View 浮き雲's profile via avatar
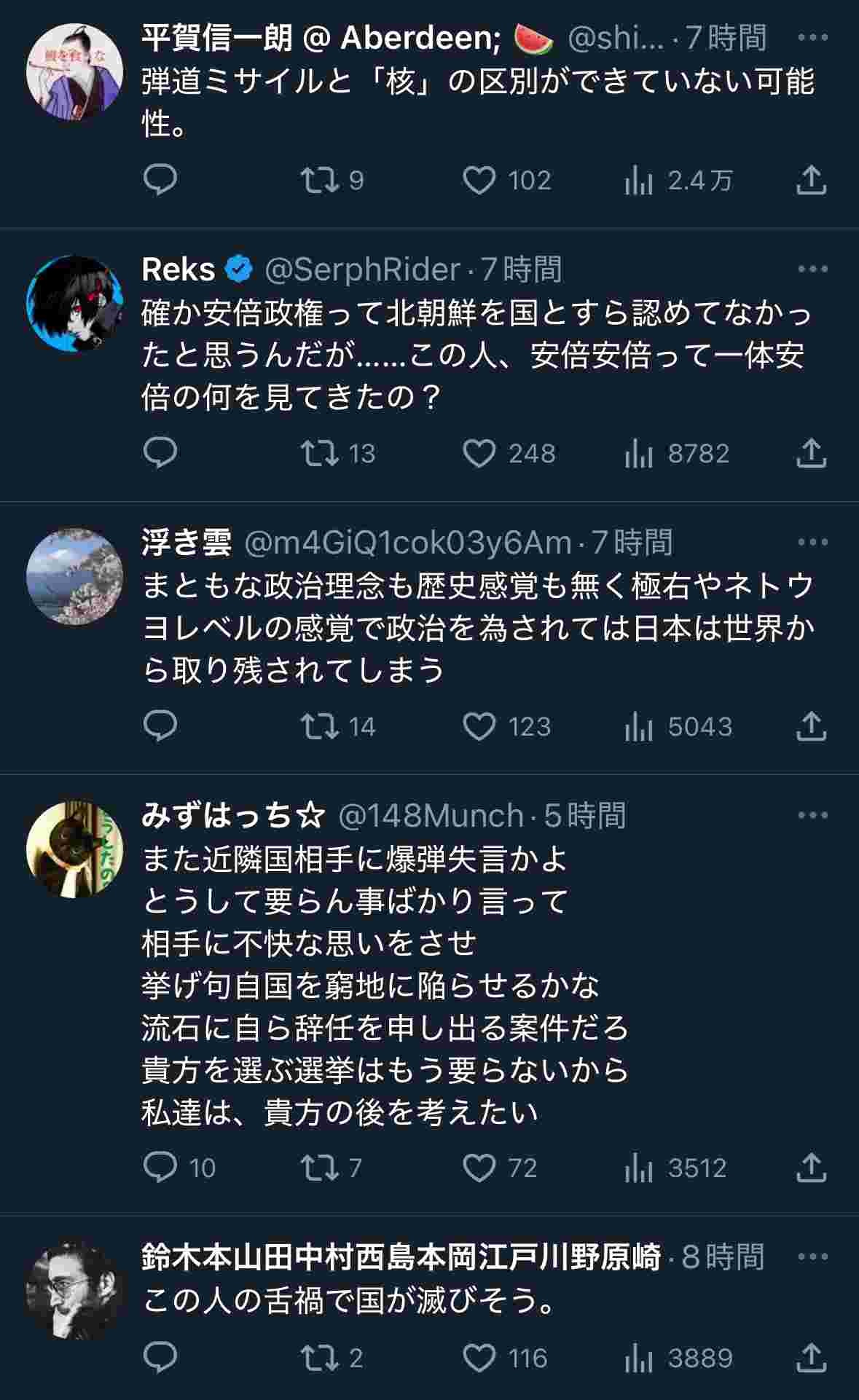Viewport: 859px width, 1400px height. point(74,577)
